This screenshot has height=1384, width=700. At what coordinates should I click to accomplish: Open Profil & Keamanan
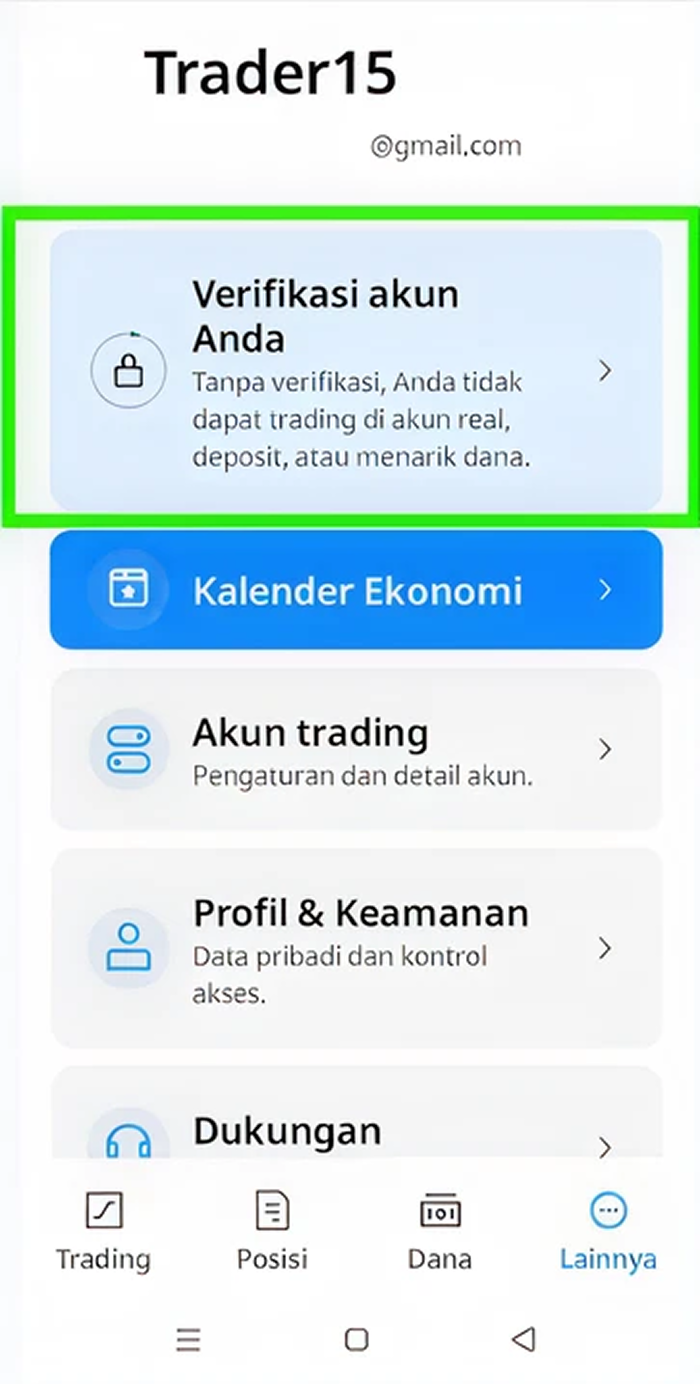pyautogui.click(x=356, y=948)
